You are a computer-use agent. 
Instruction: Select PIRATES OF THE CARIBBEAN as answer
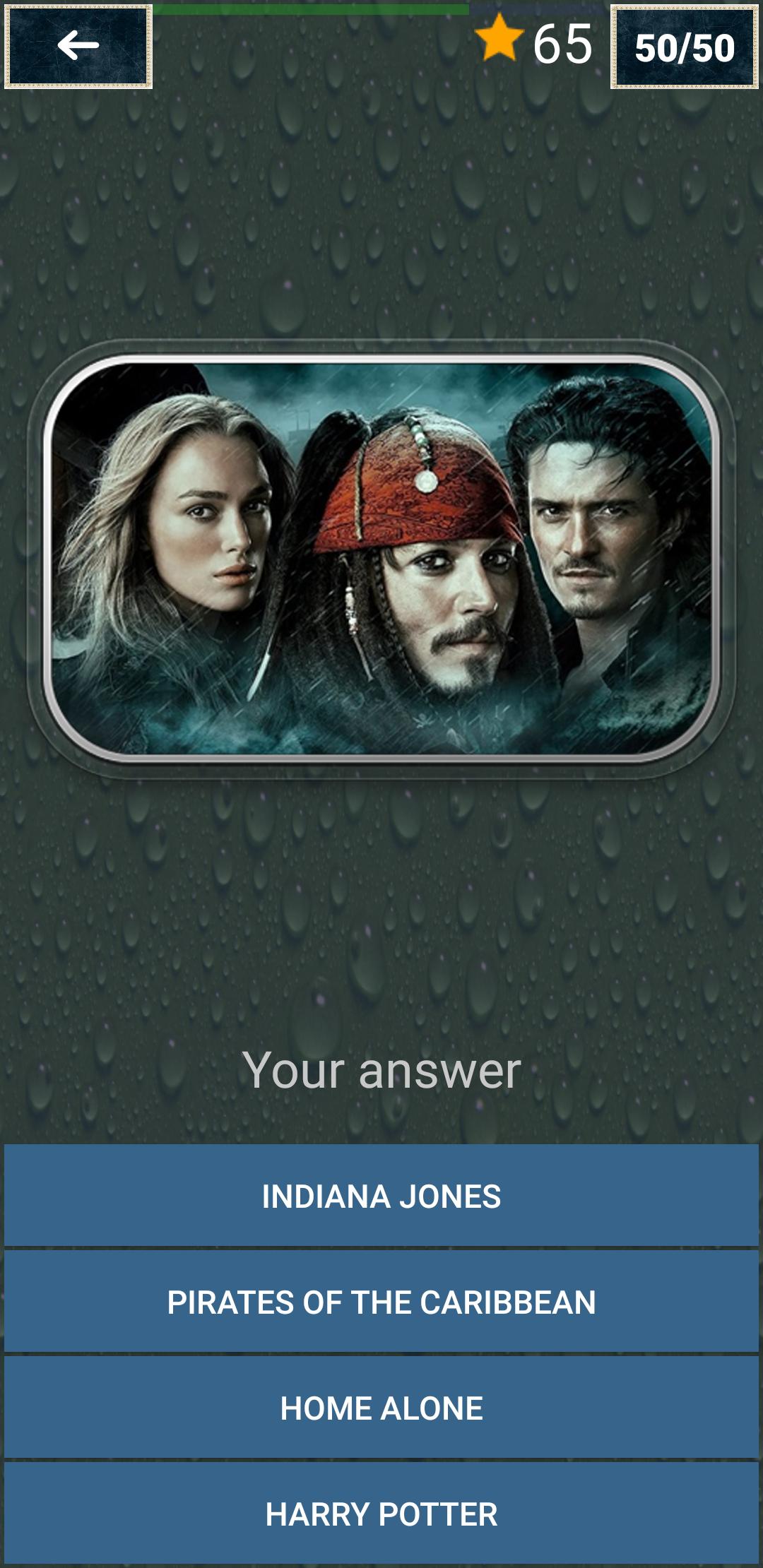[381, 1302]
